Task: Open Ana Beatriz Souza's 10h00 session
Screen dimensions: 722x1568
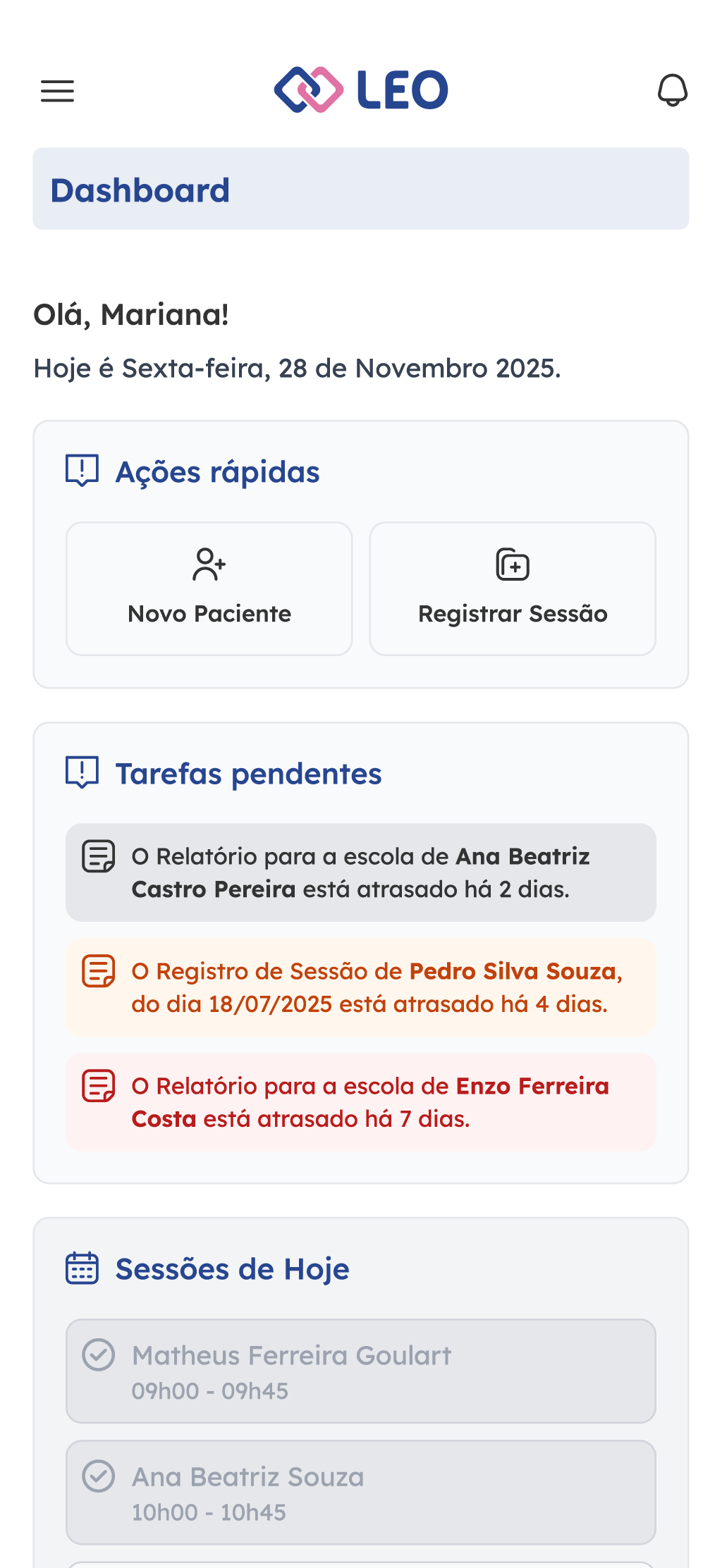Action: (361, 1492)
